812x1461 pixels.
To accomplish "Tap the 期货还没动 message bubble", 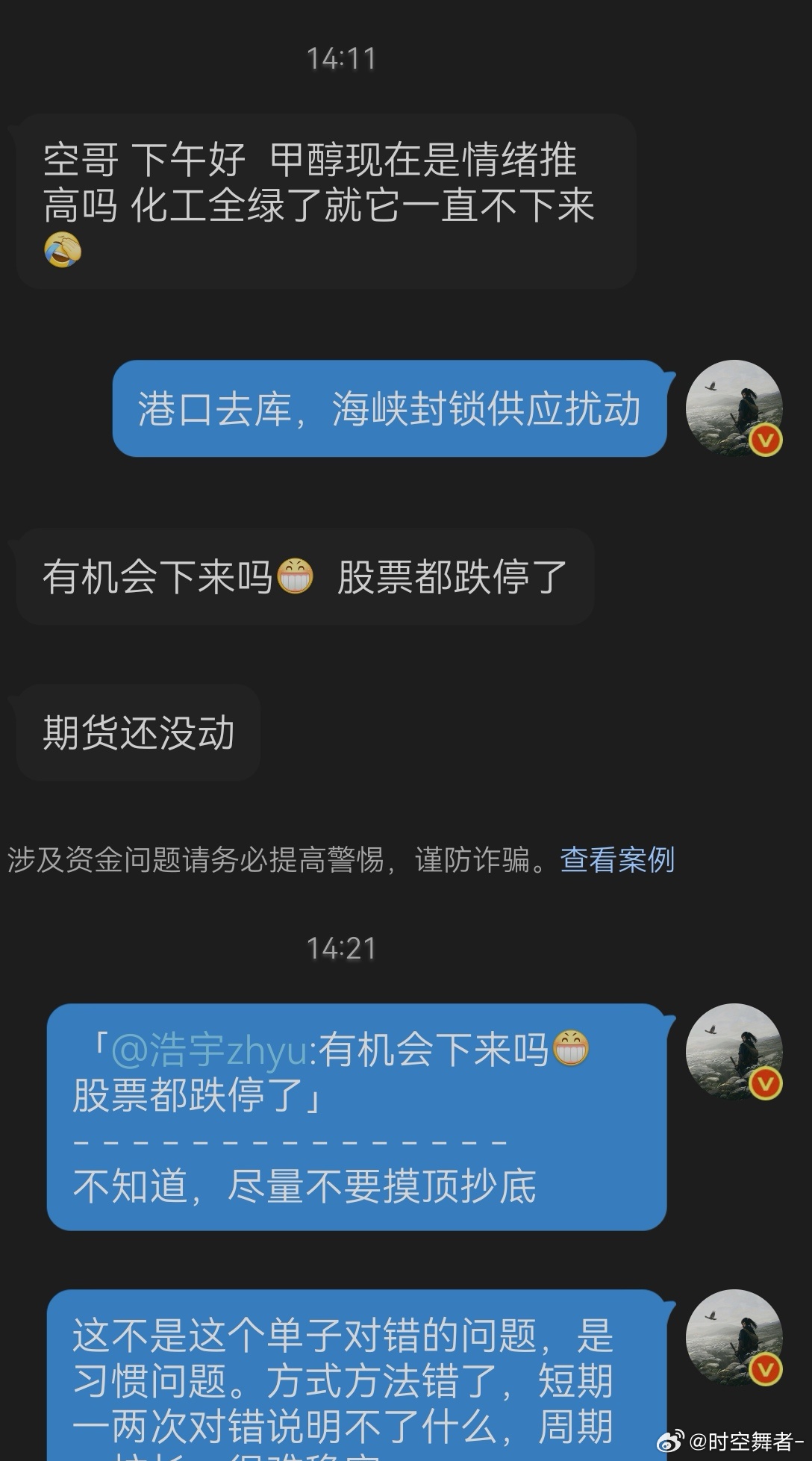I will [137, 733].
